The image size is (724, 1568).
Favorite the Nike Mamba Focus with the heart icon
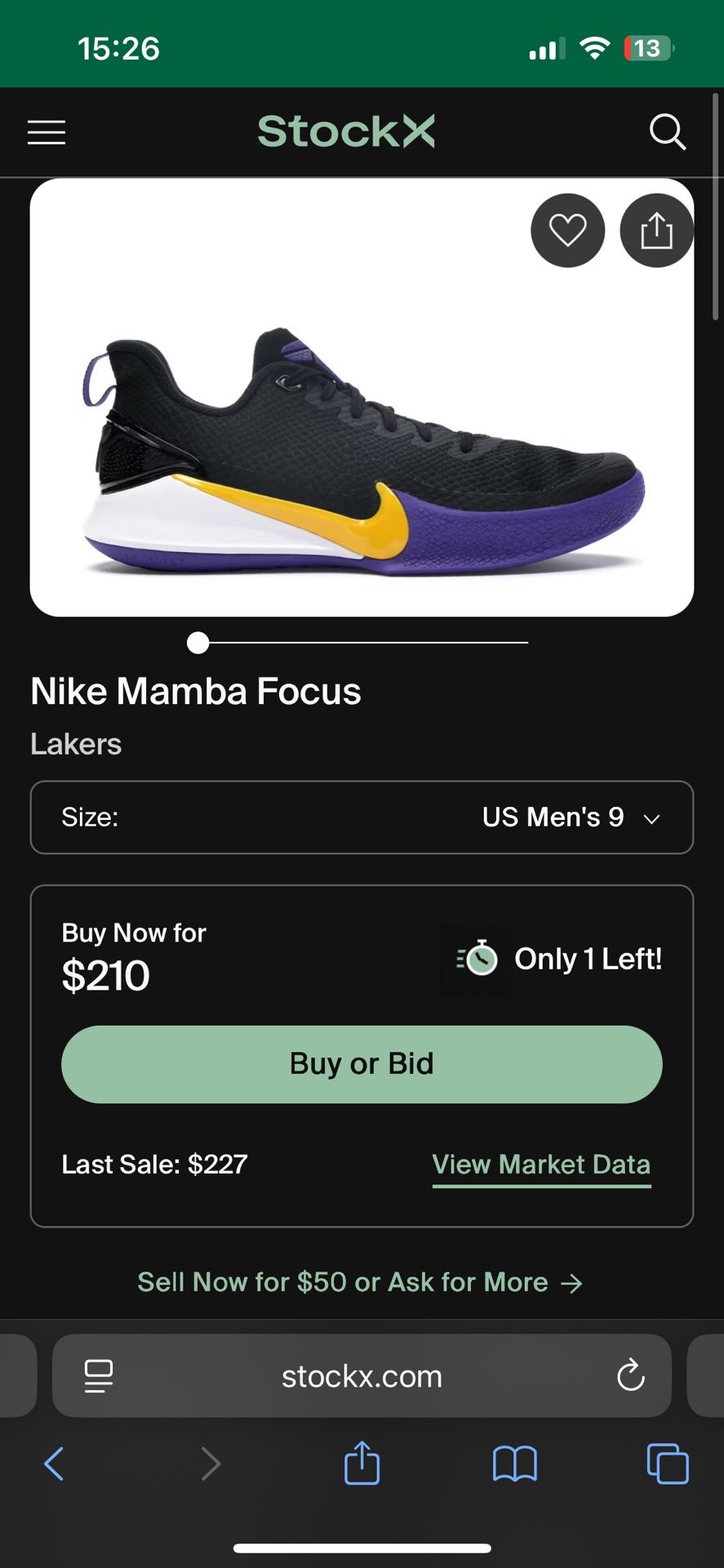(x=567, y=230)
